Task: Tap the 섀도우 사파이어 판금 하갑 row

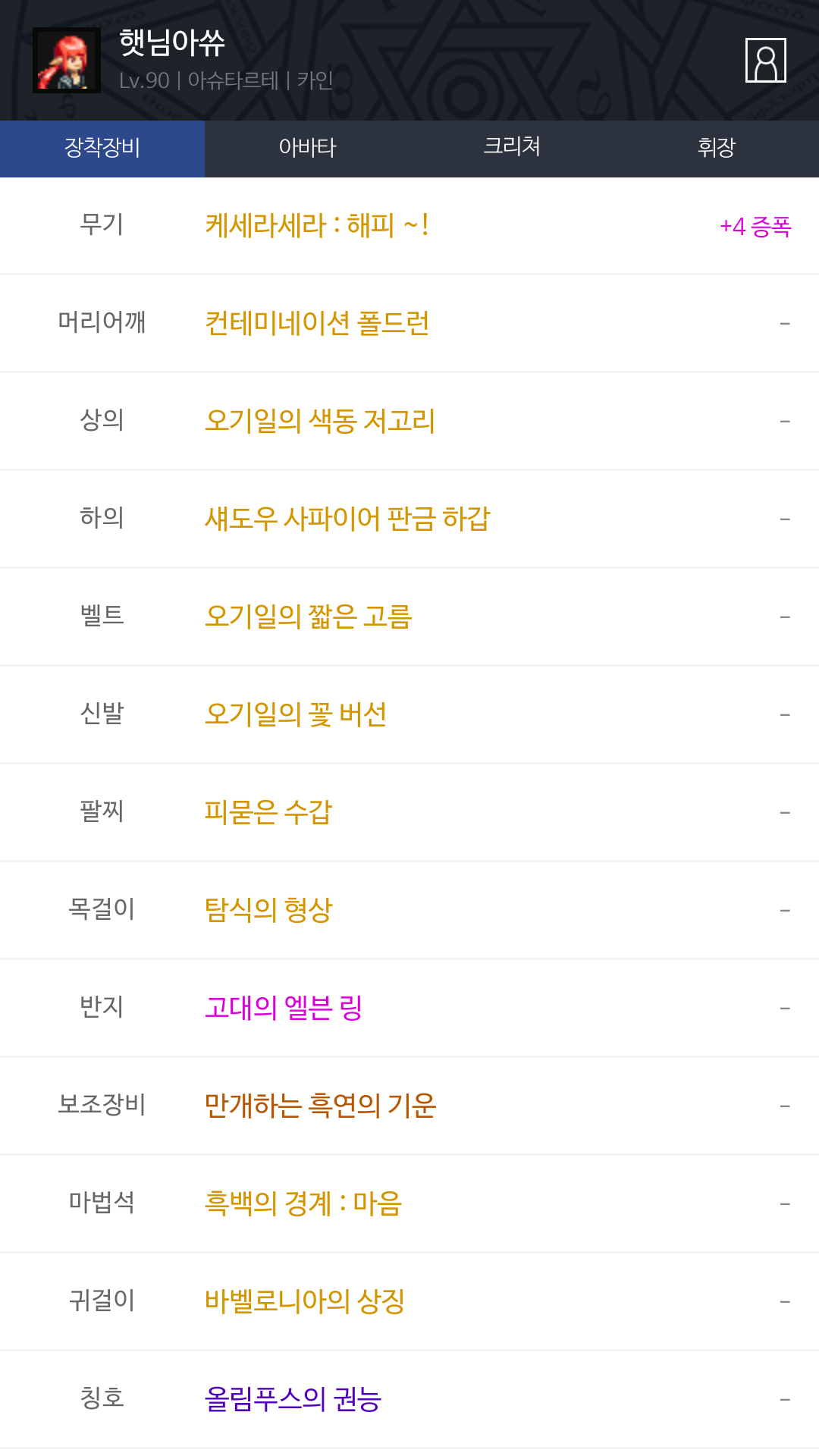Action: click(x=347, y=519)
